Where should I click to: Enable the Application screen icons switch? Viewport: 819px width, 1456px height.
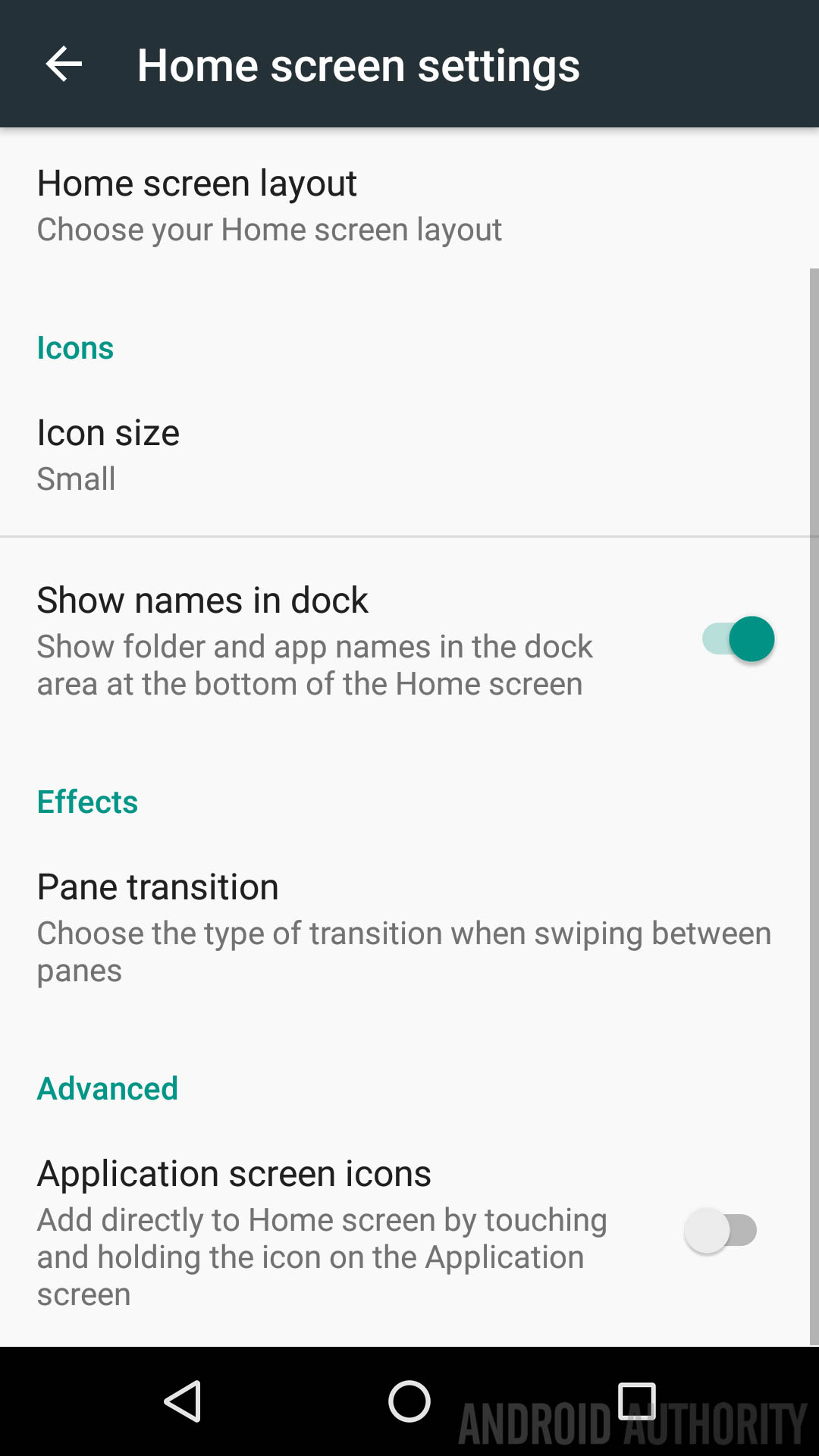coord(720,1230)
